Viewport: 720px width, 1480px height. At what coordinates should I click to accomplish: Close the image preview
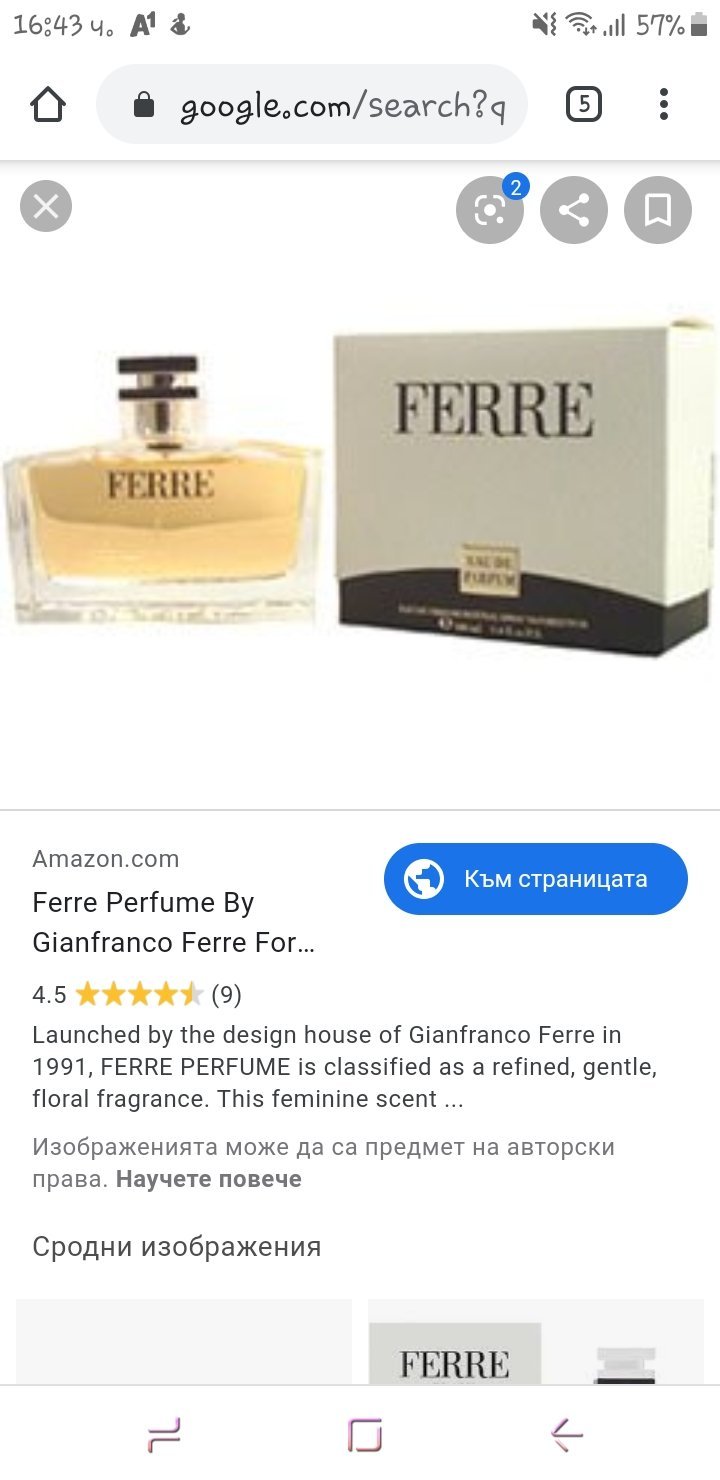[46, 207]
